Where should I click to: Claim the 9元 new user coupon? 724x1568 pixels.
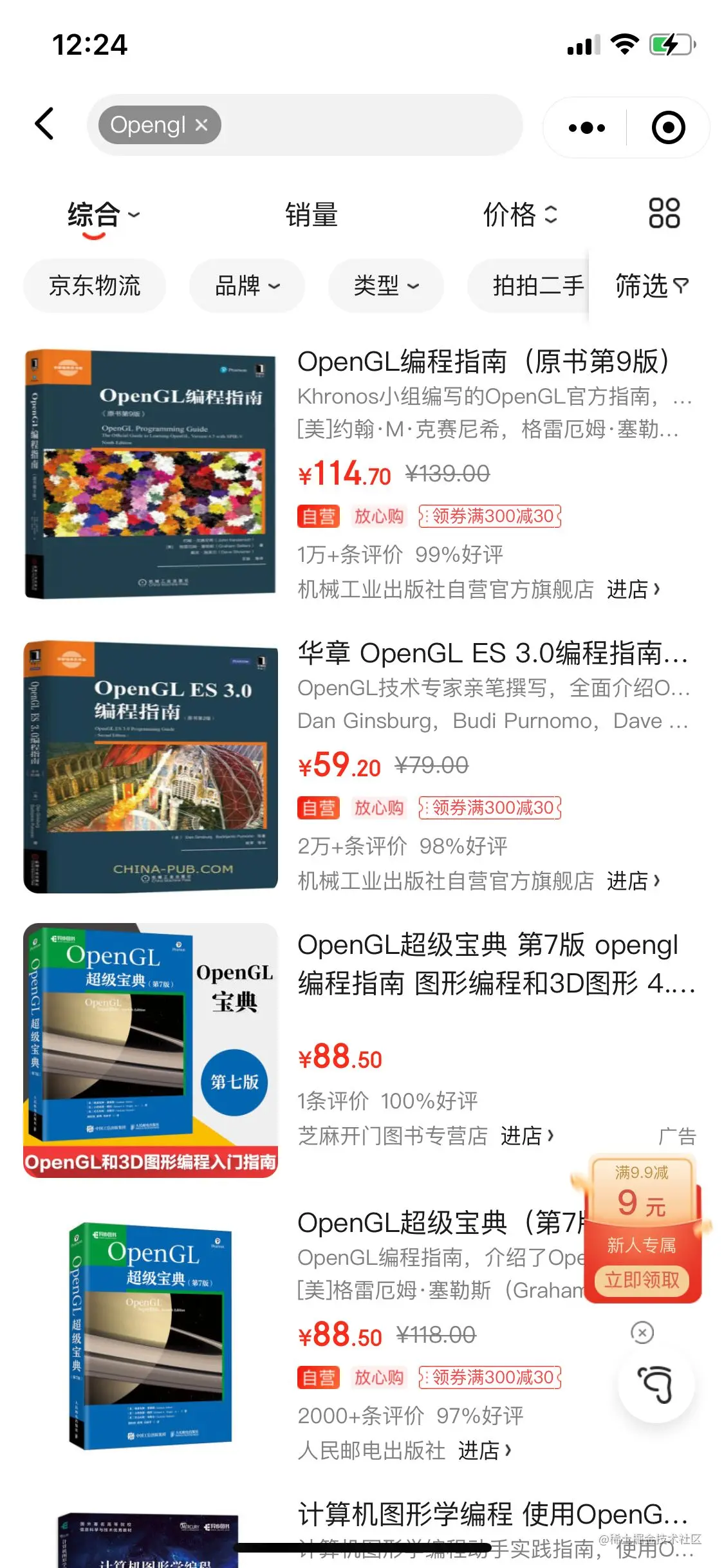(642, 1280)
